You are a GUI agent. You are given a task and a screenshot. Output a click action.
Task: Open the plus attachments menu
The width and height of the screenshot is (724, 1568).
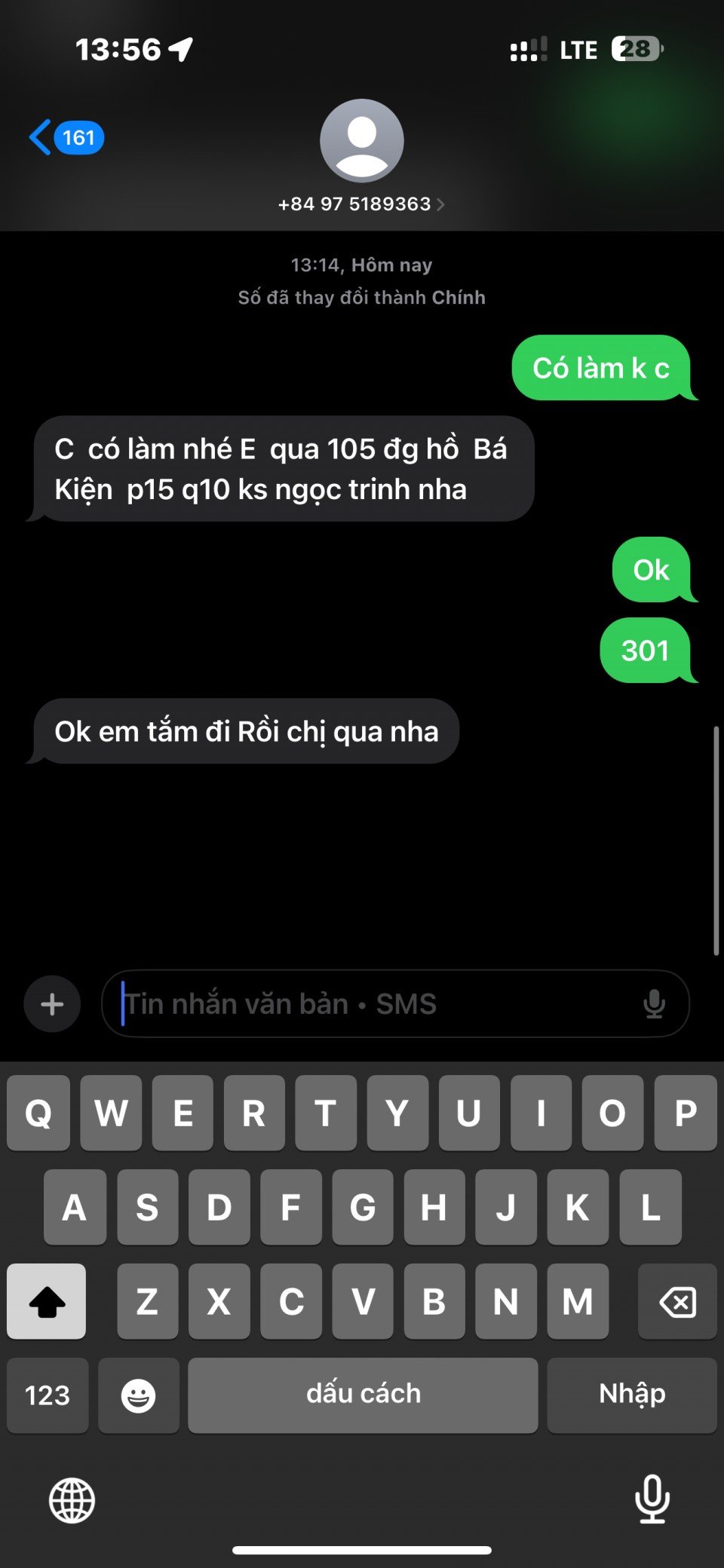pyautogui.click(x=52, y=1004)
